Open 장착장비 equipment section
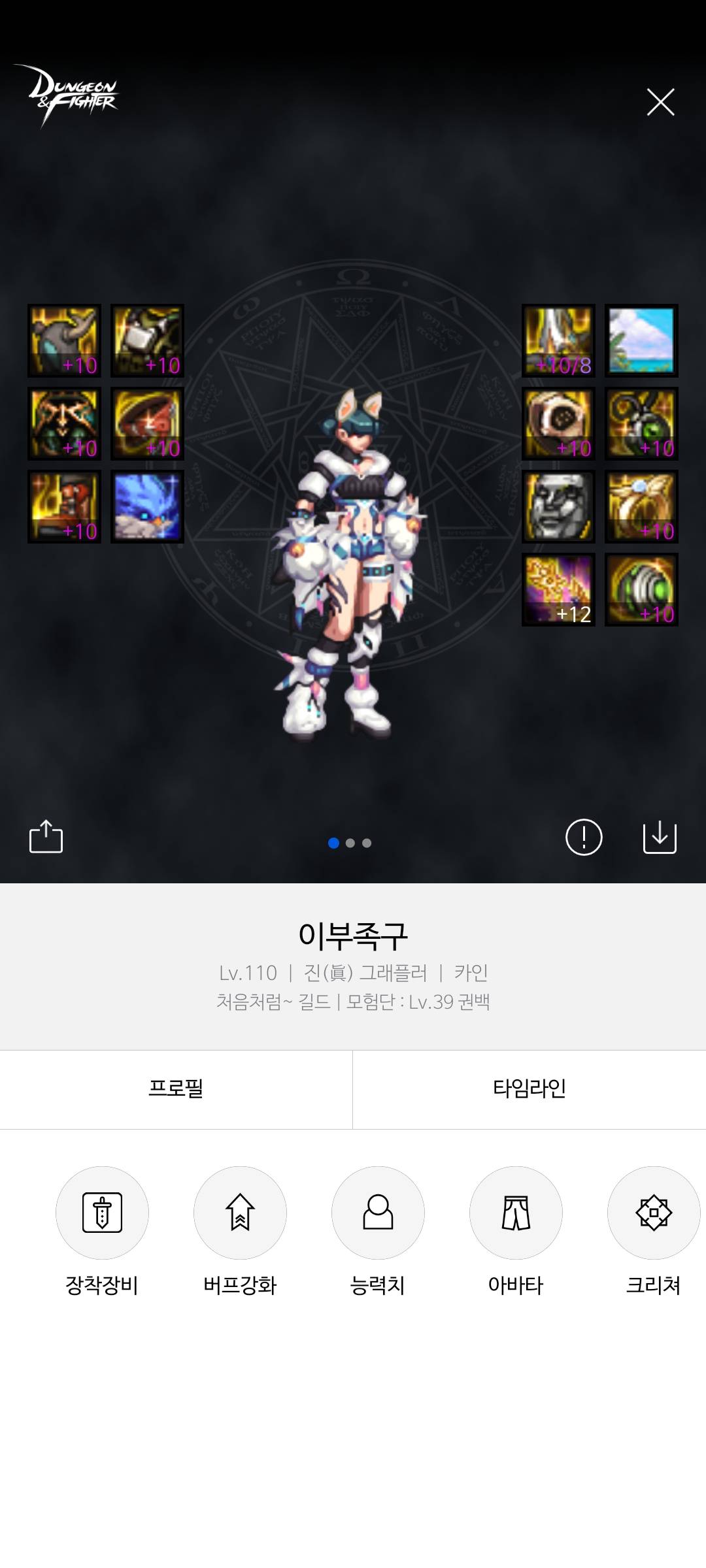This screenshot has width=706, height=1568. pos(102,1213)
